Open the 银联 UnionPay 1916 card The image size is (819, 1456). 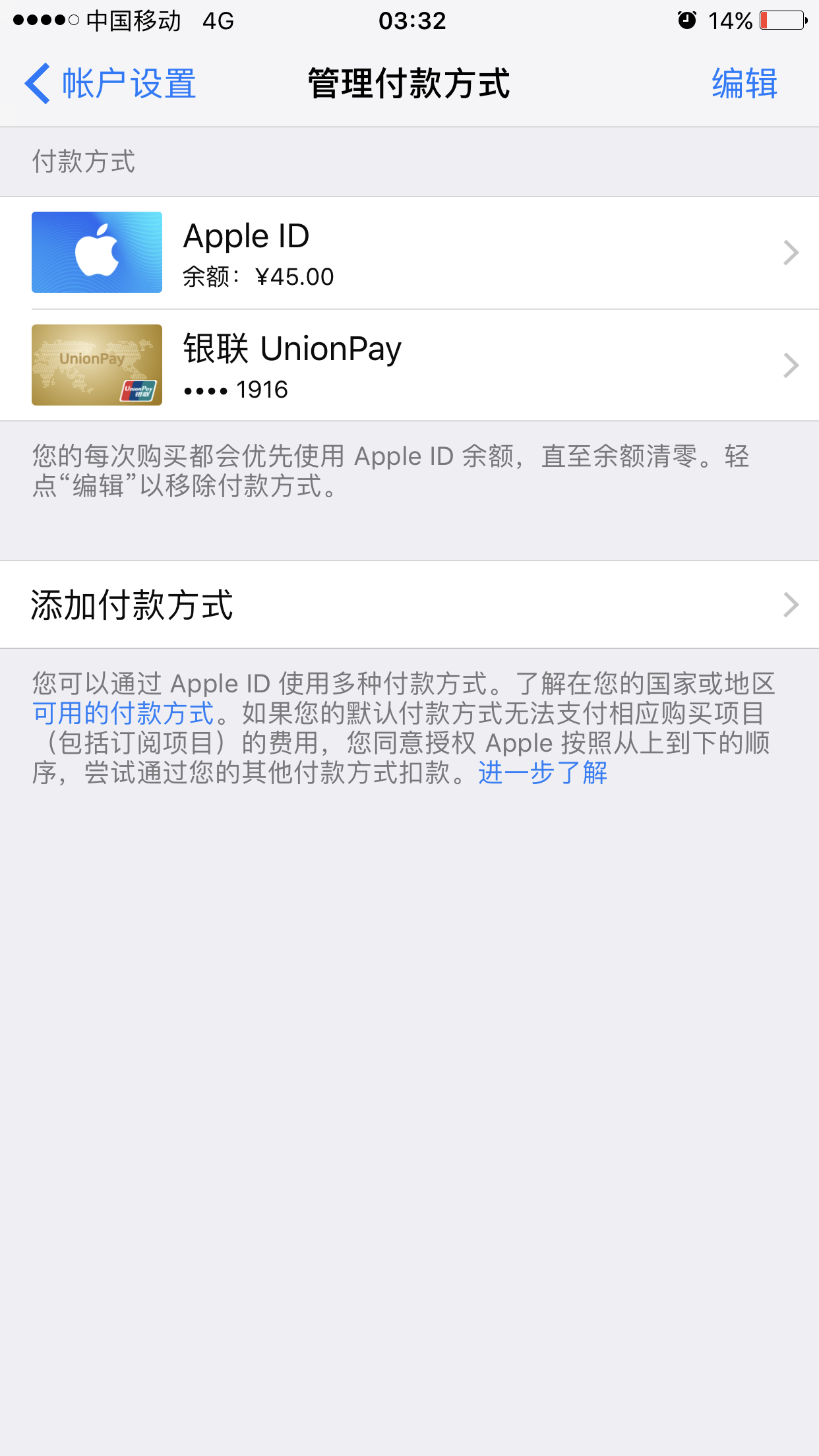[x=409, y=365]
